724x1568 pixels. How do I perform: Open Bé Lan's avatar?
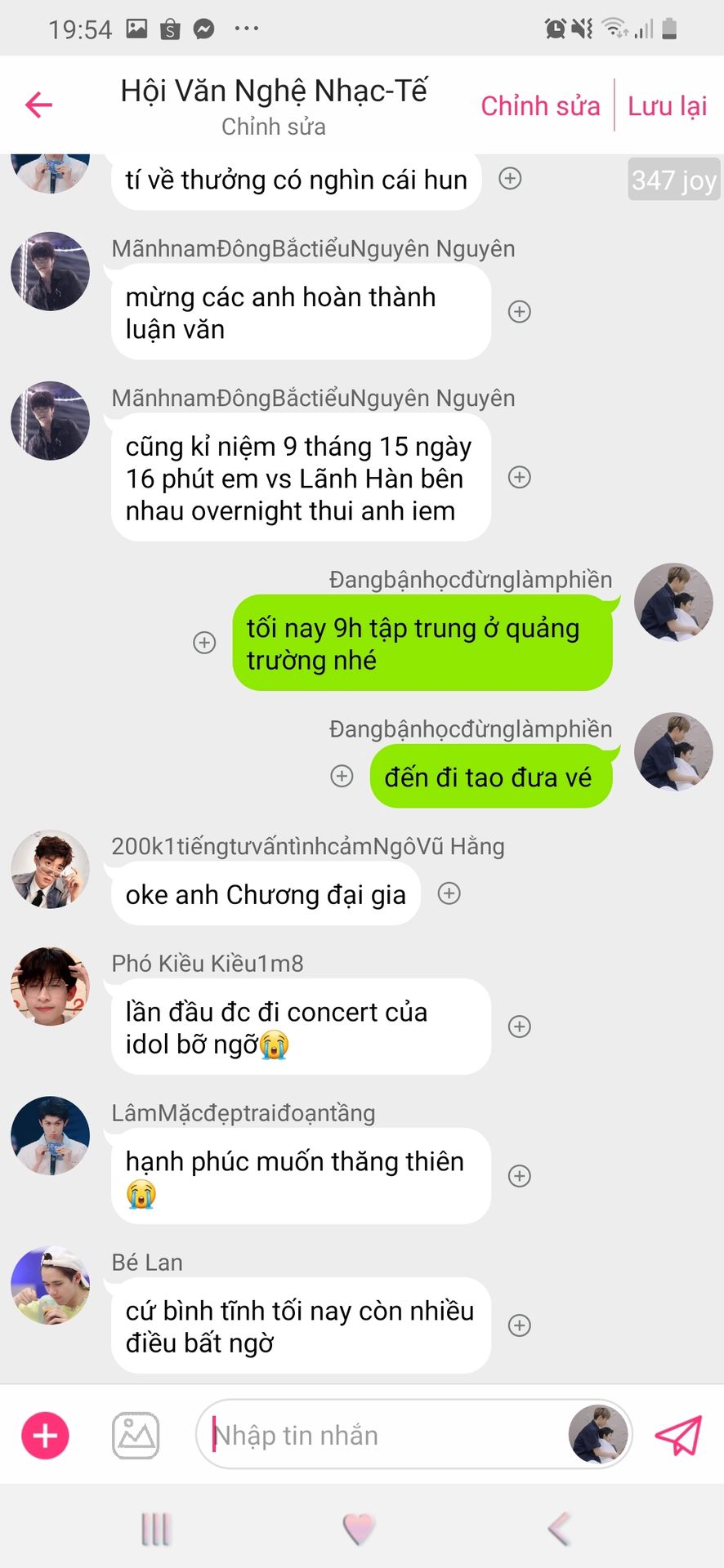coord(50,1285)
